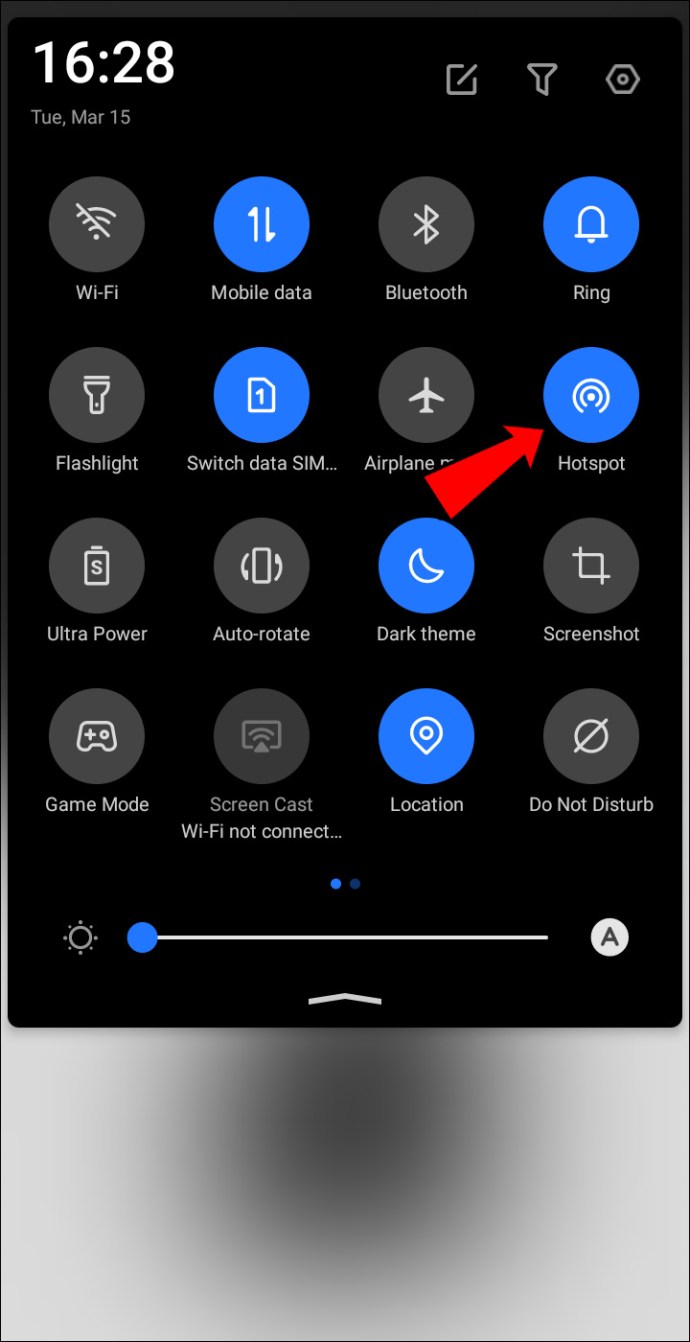Image resolution: width=690 pixels, height=1342 pixels.
Task: Turn off Location
Action: (x=426, y=737)
